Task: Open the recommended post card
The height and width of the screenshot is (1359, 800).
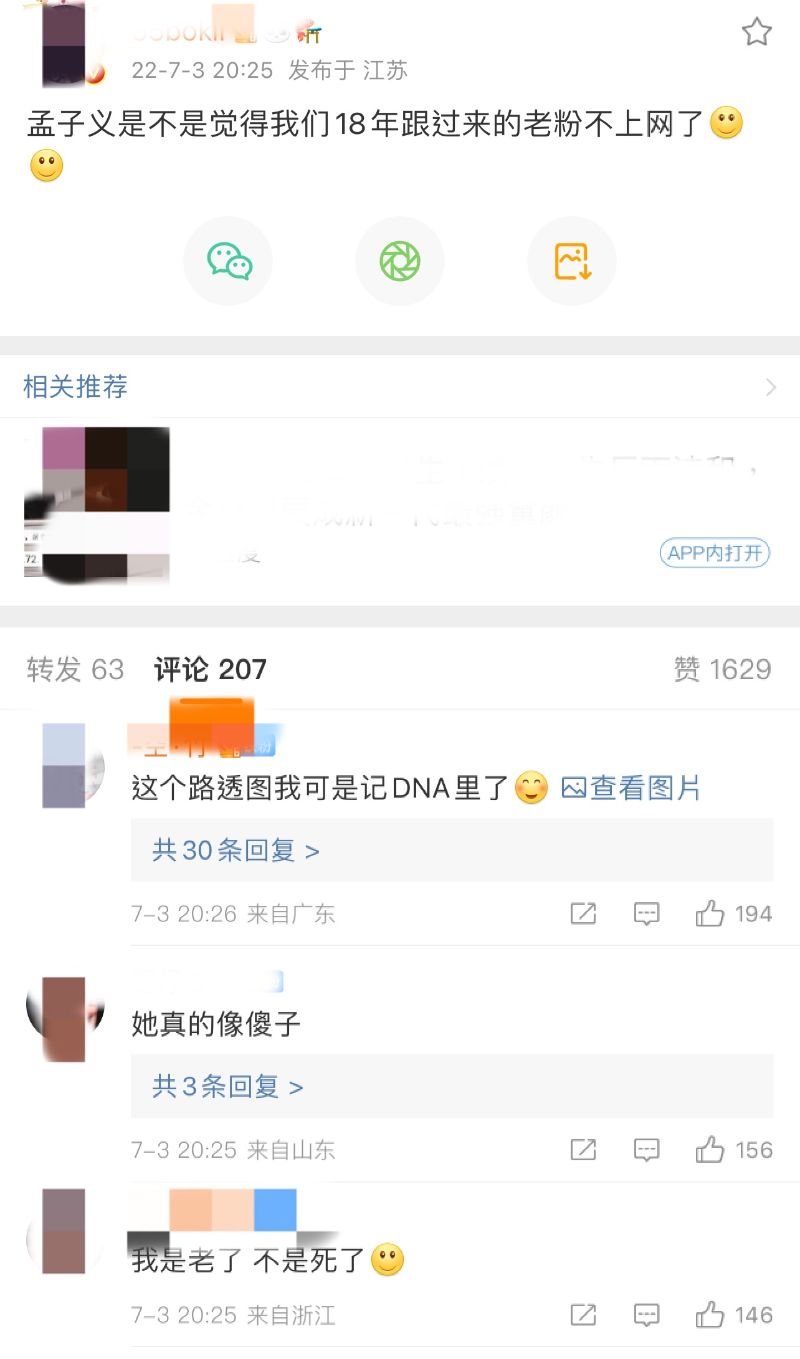Action: (x=400, y=507)
